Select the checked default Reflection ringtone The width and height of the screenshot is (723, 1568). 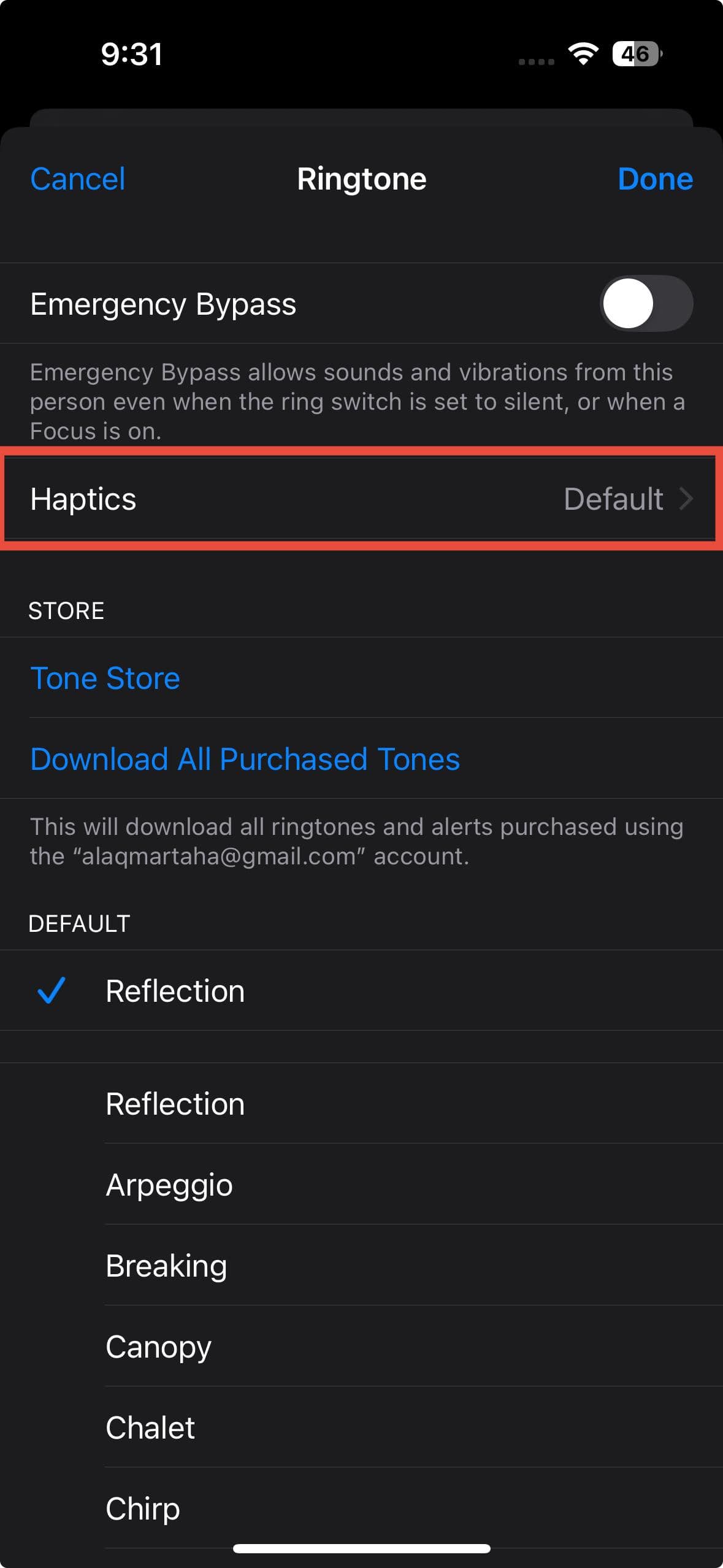(175, 991)
